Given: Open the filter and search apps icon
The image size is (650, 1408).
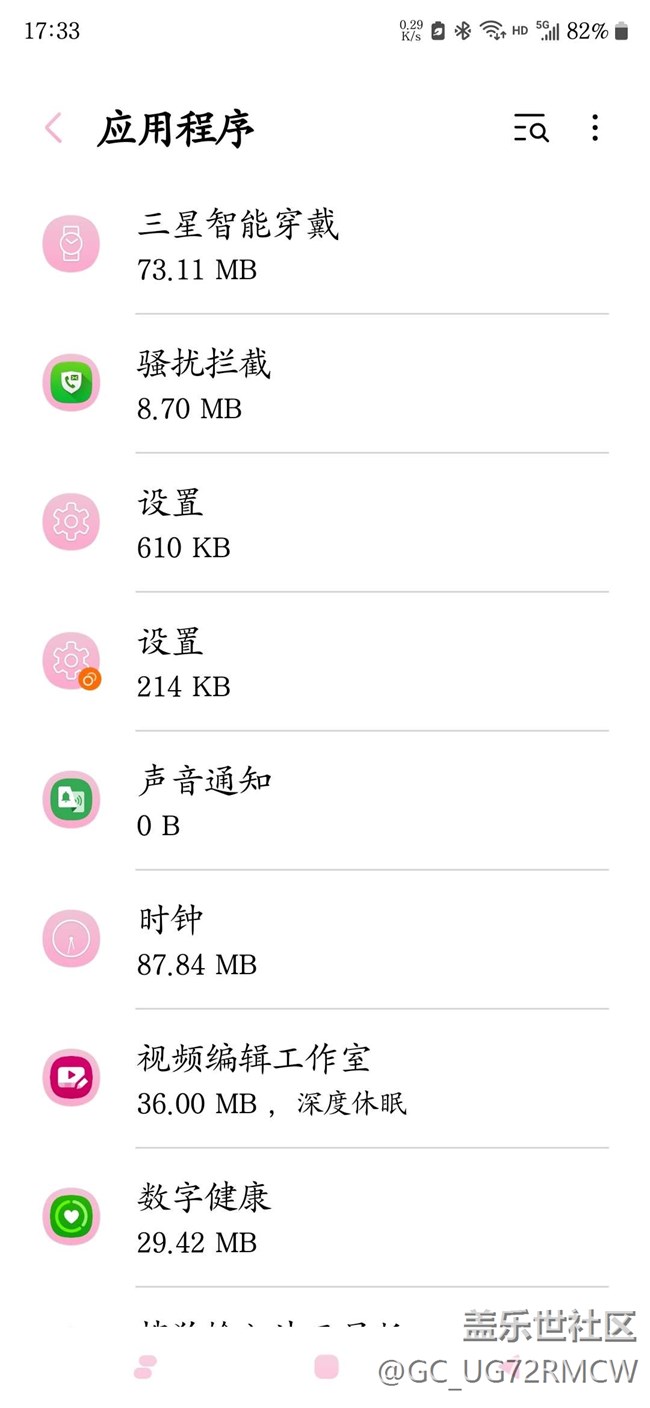Looking at the screenshot, I should coord(531,129).
